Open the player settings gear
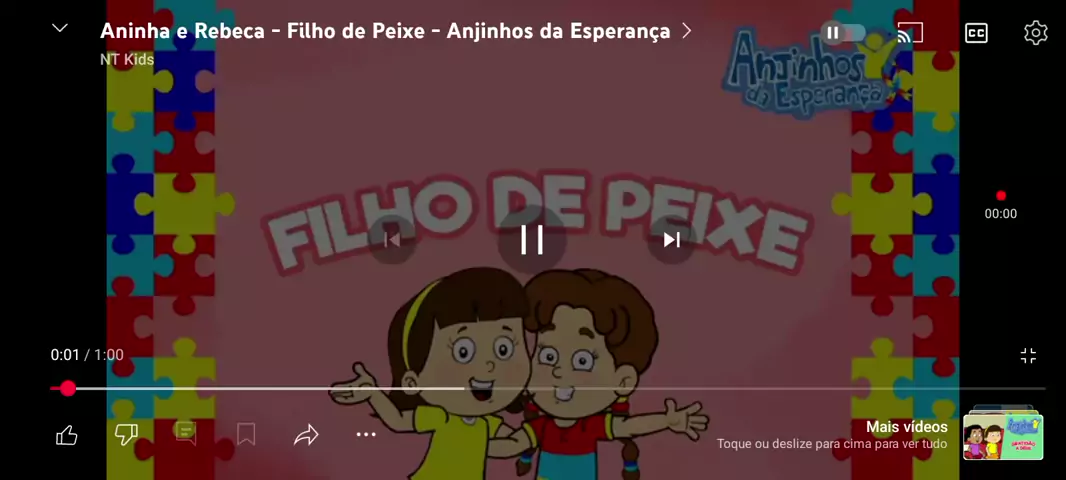 pyautogui.click(x=1035, y=33)
